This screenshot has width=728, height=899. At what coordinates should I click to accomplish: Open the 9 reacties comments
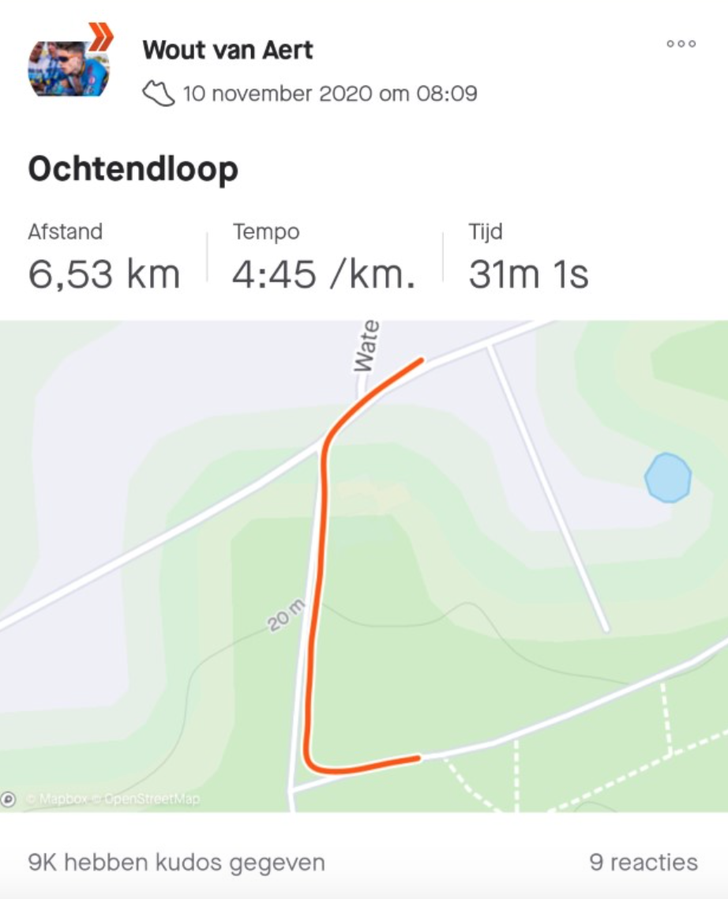(x=642, y=861)
